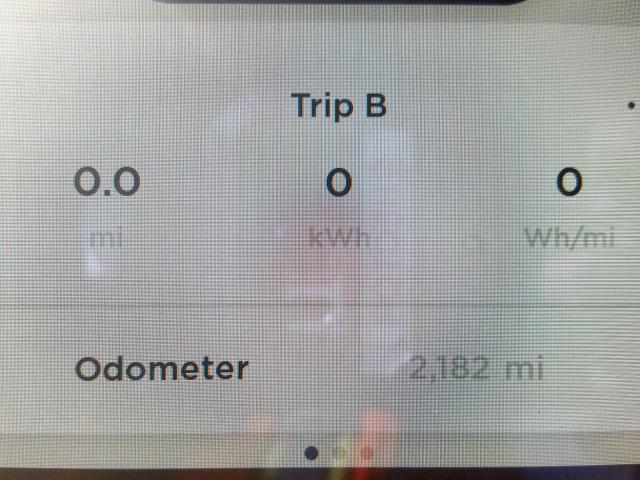This screenshot has width=640, height=480.
Task: Jump to the second page indicator dot
Action: pyautogui.click(x=339, y=453)
